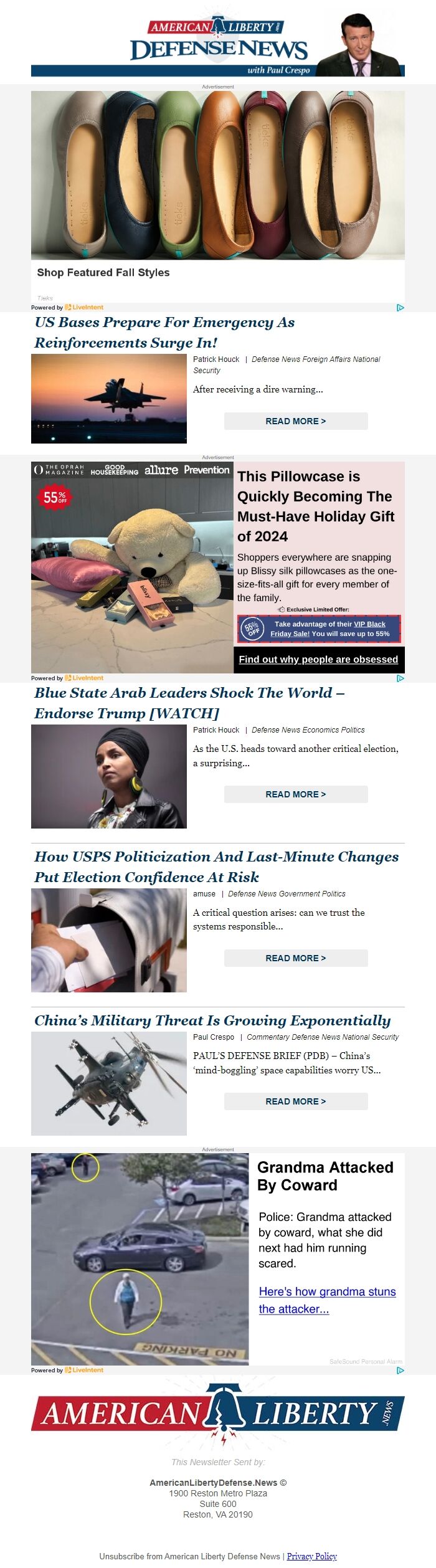Tap 'Find out why people are obsessed'
The image size is (436, 1568).
(318, 660)
